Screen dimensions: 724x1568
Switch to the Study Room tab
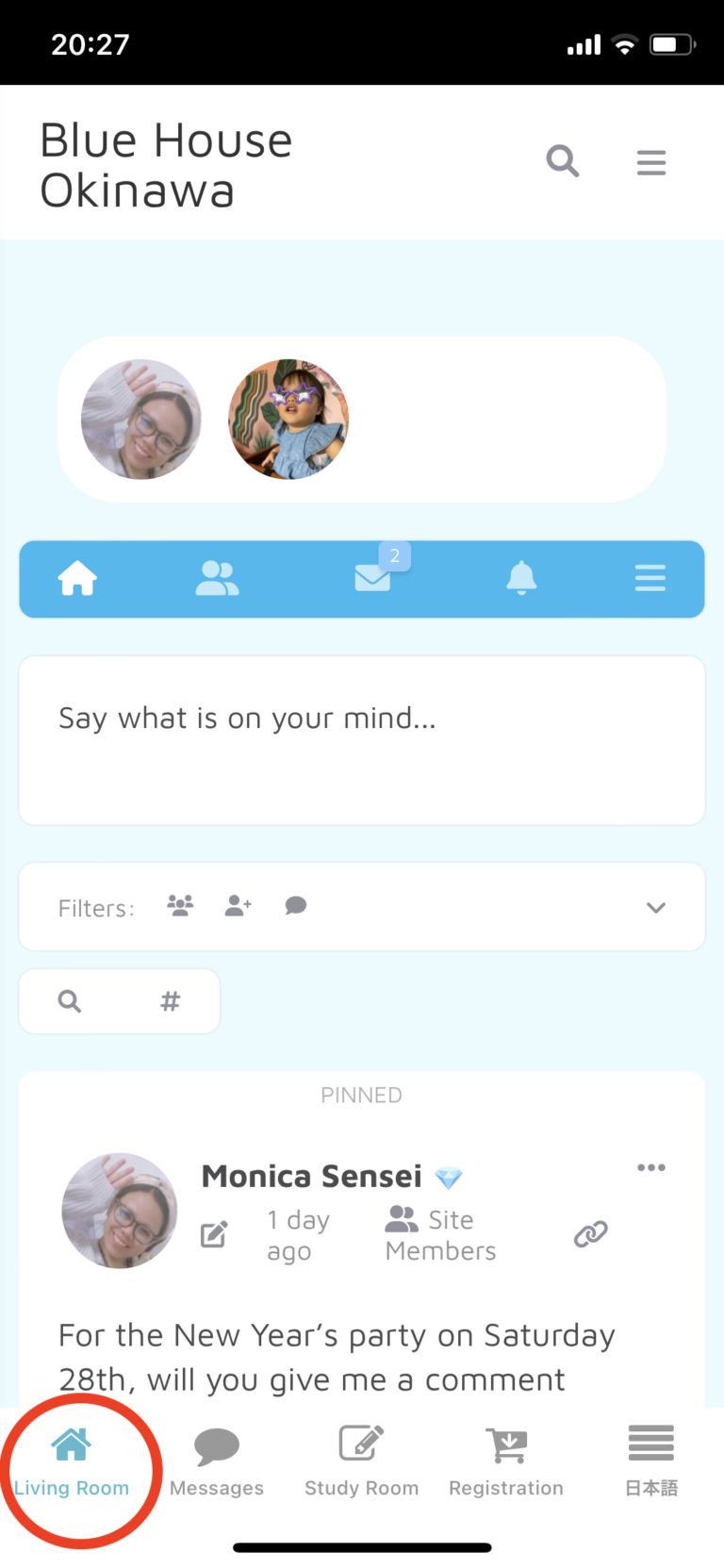coord(361,1460)
